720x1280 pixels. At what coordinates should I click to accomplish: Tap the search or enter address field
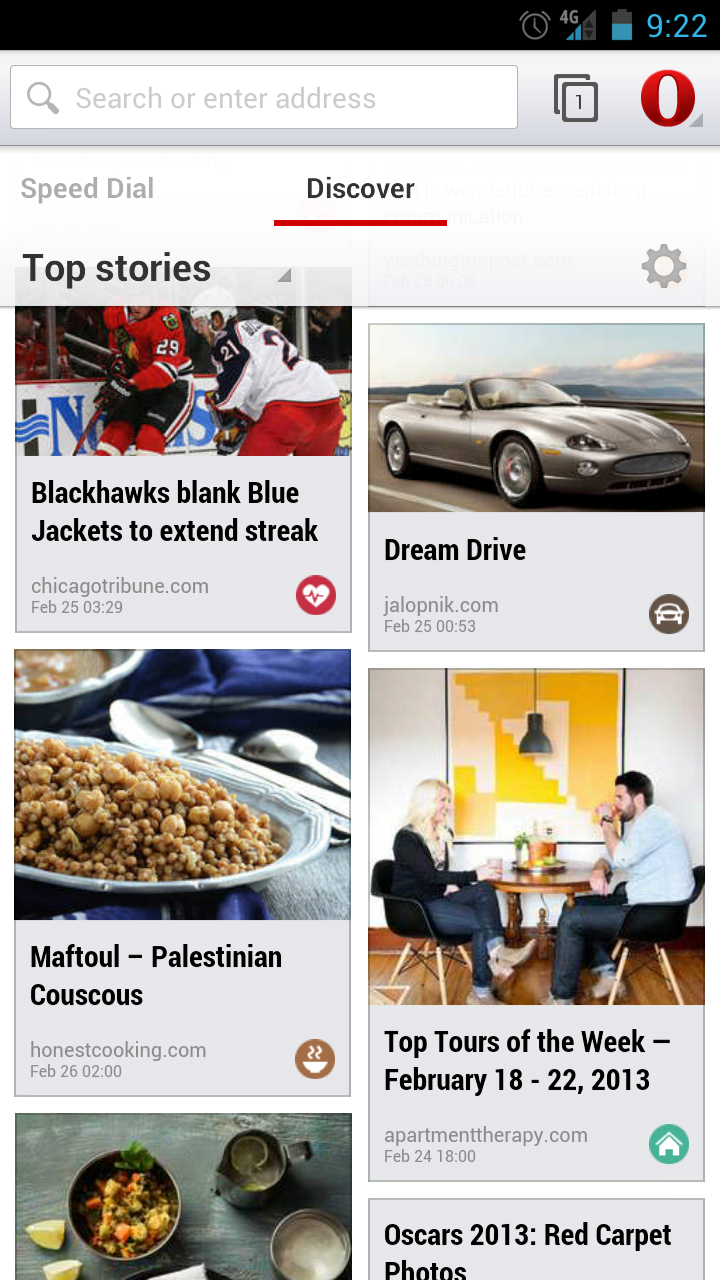pos(264,98)
